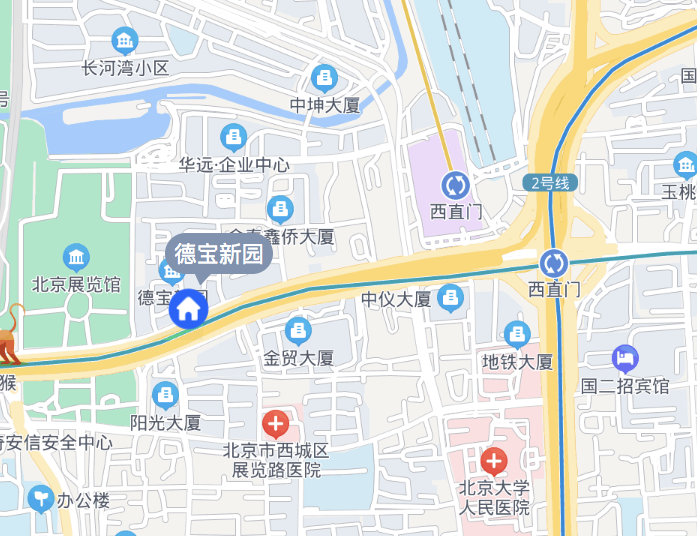Select the 华远·企业中心 marker
Image resolution: width=697 pixels, height=536 pixels.
(x=233, y=136)
